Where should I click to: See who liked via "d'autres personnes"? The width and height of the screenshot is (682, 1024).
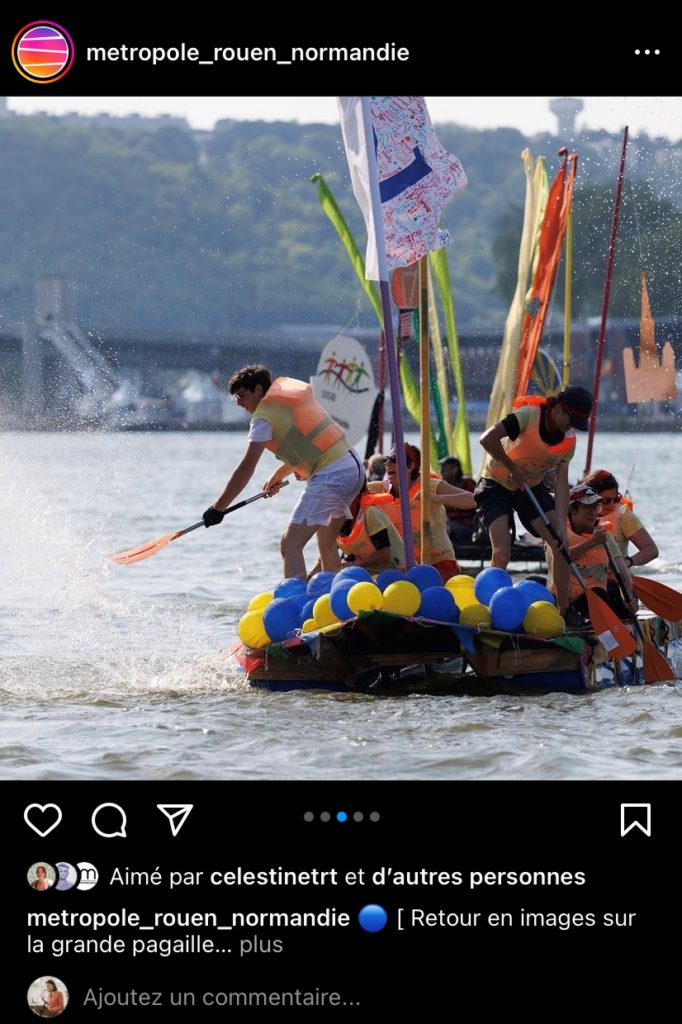point(478,877)
